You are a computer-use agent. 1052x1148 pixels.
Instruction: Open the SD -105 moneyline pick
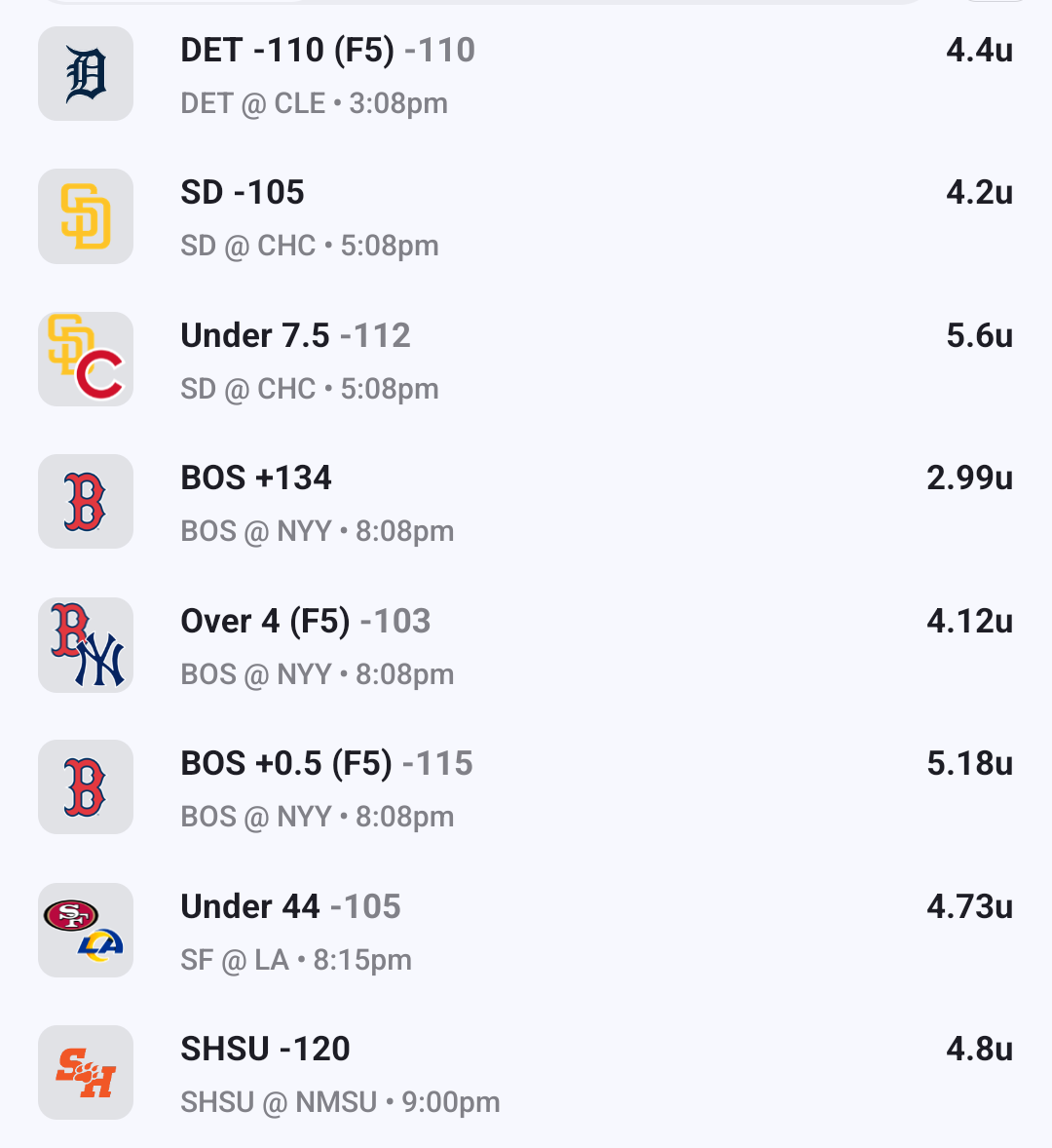click(244, 193)
